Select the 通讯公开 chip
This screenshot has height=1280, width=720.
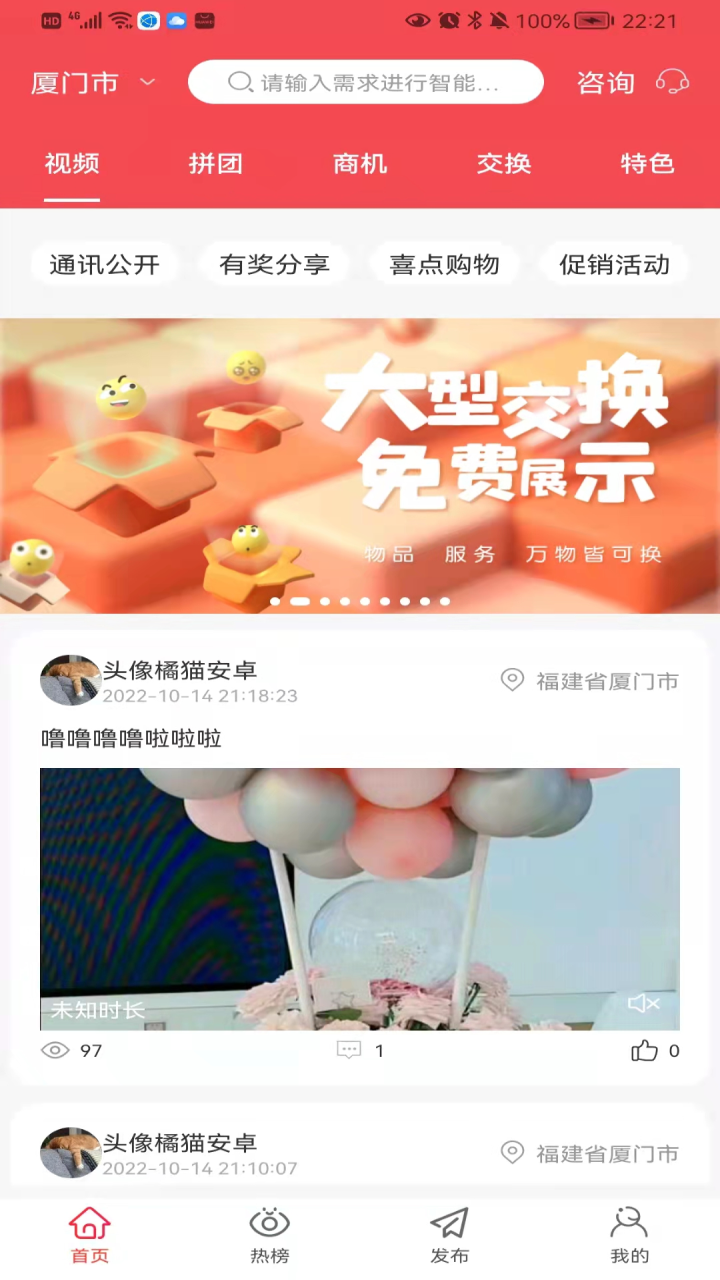click(x=105, y=265)
